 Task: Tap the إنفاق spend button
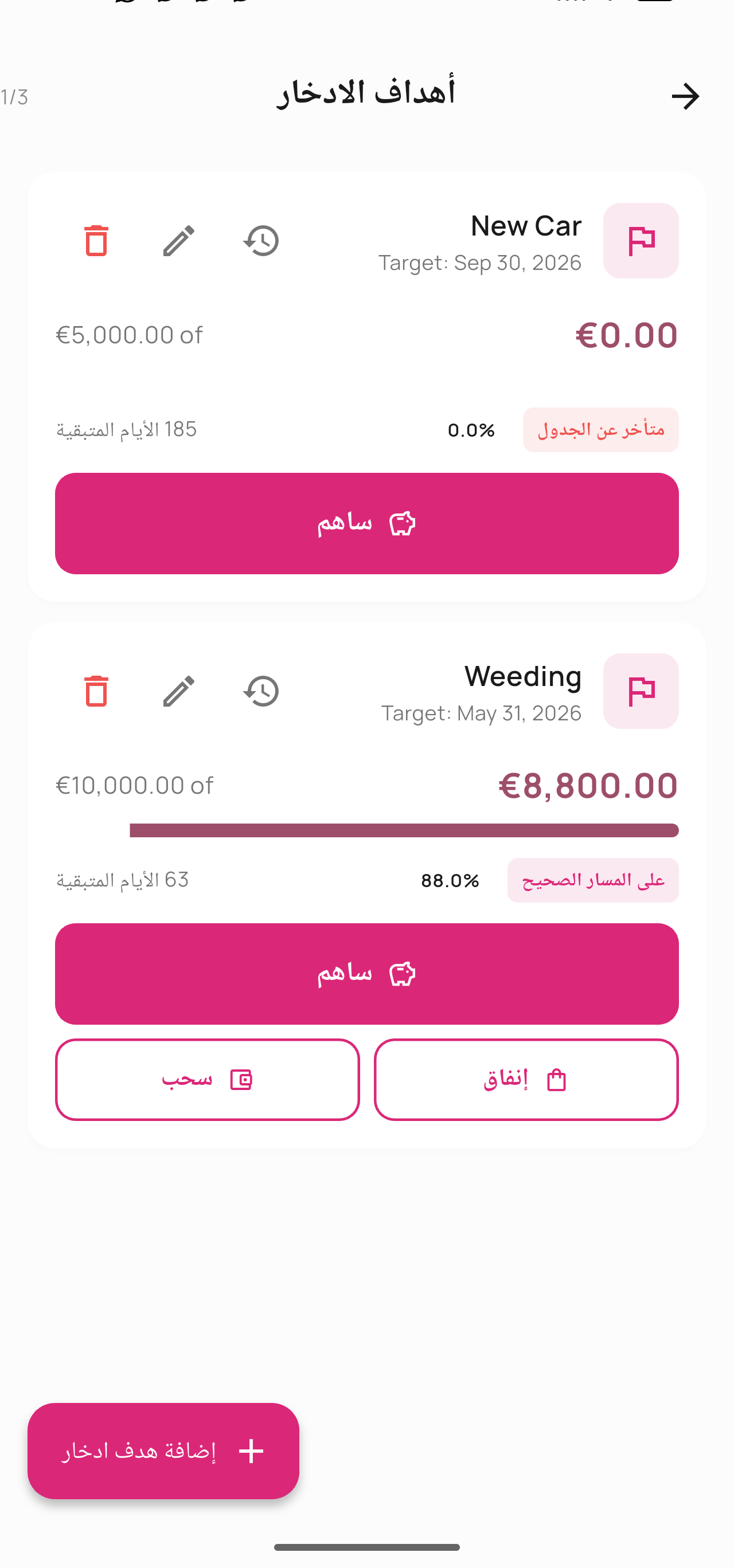click(x=526, y=1079)
